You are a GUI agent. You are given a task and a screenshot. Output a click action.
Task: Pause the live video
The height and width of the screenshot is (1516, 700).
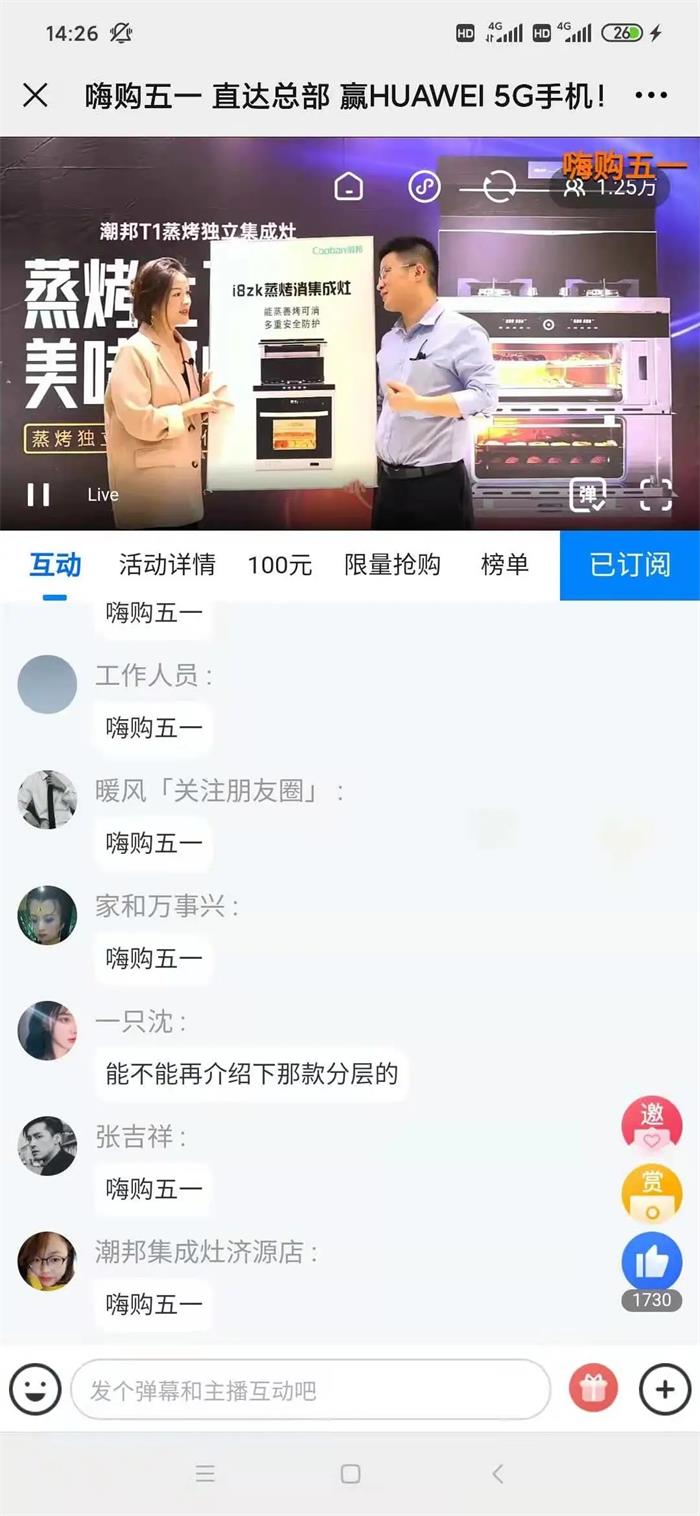click(x=39, y=494)
